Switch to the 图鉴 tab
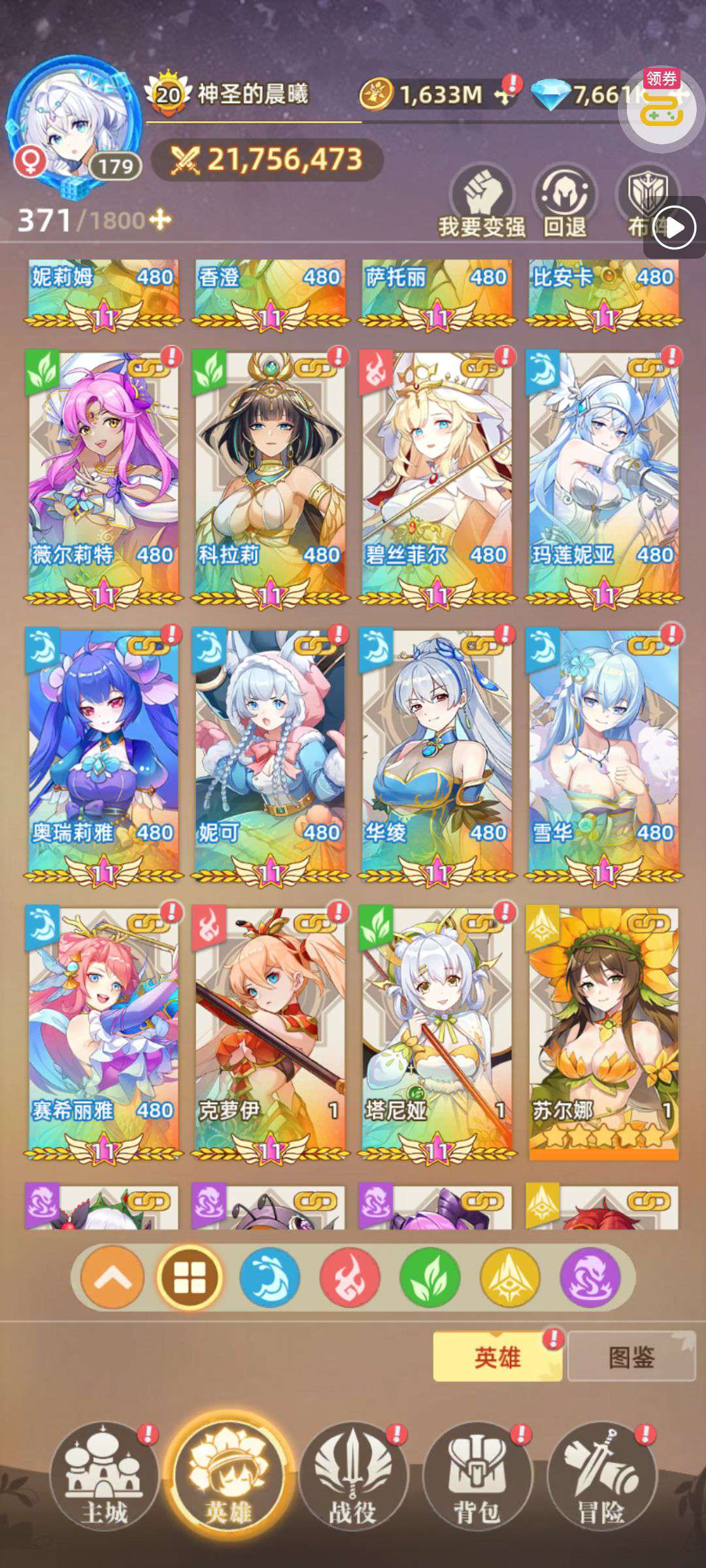Screen dimensions: 706x1568 point(631,1358)
